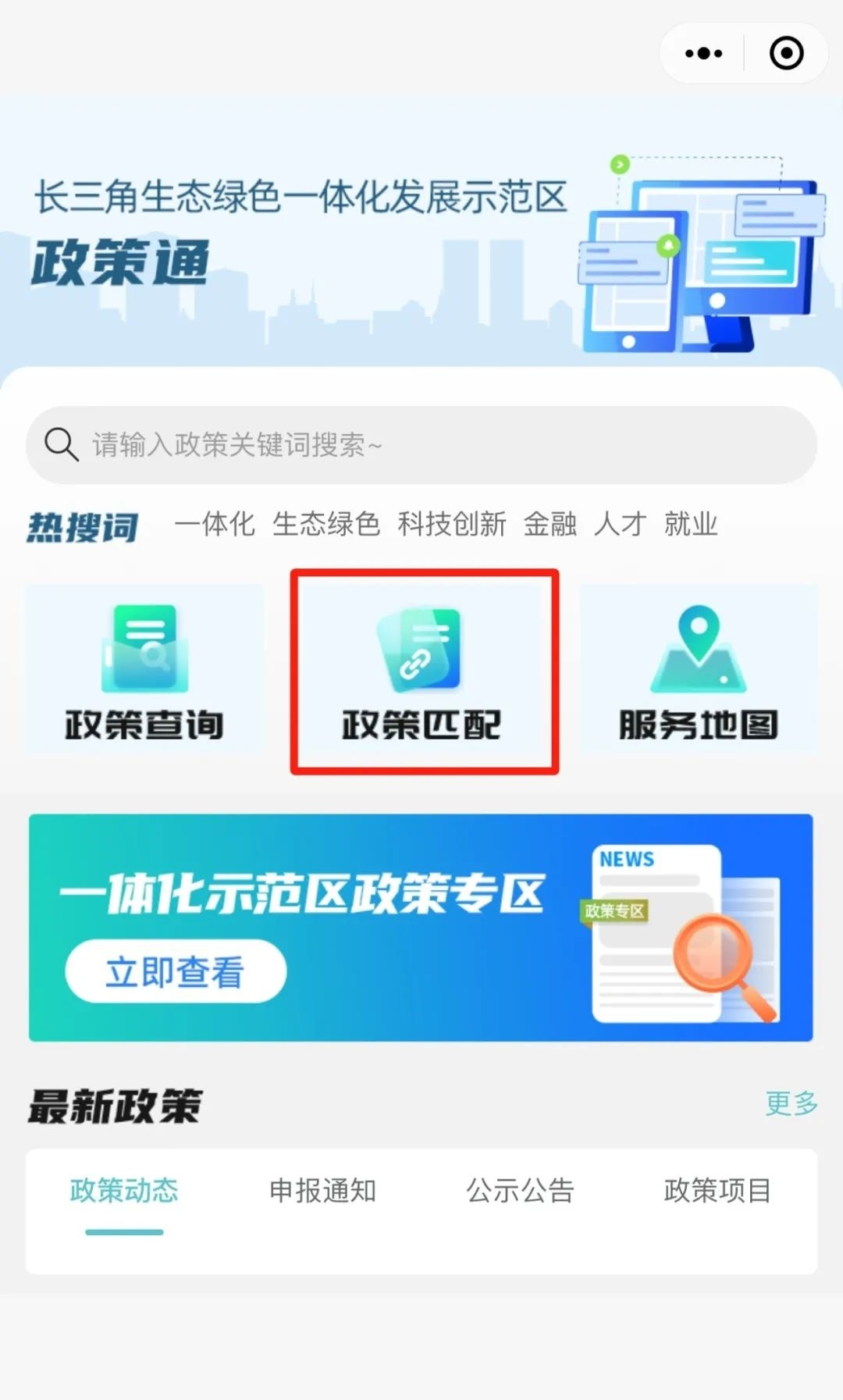Select the hot search word 人才
The height and width of the screenshot is (1400, 843).
(x=620, y=524)
